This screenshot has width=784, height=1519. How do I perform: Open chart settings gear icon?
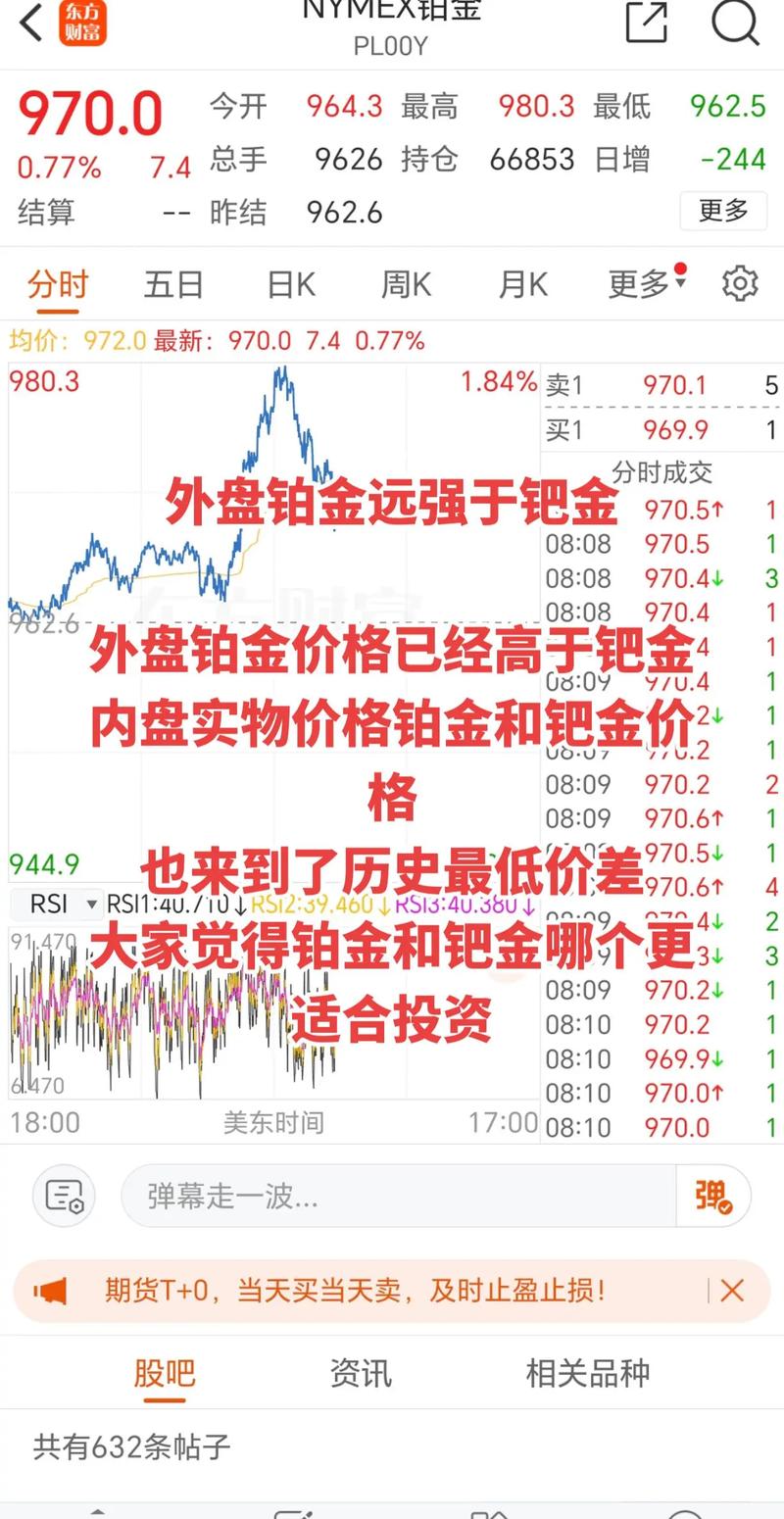pos(740,284)
